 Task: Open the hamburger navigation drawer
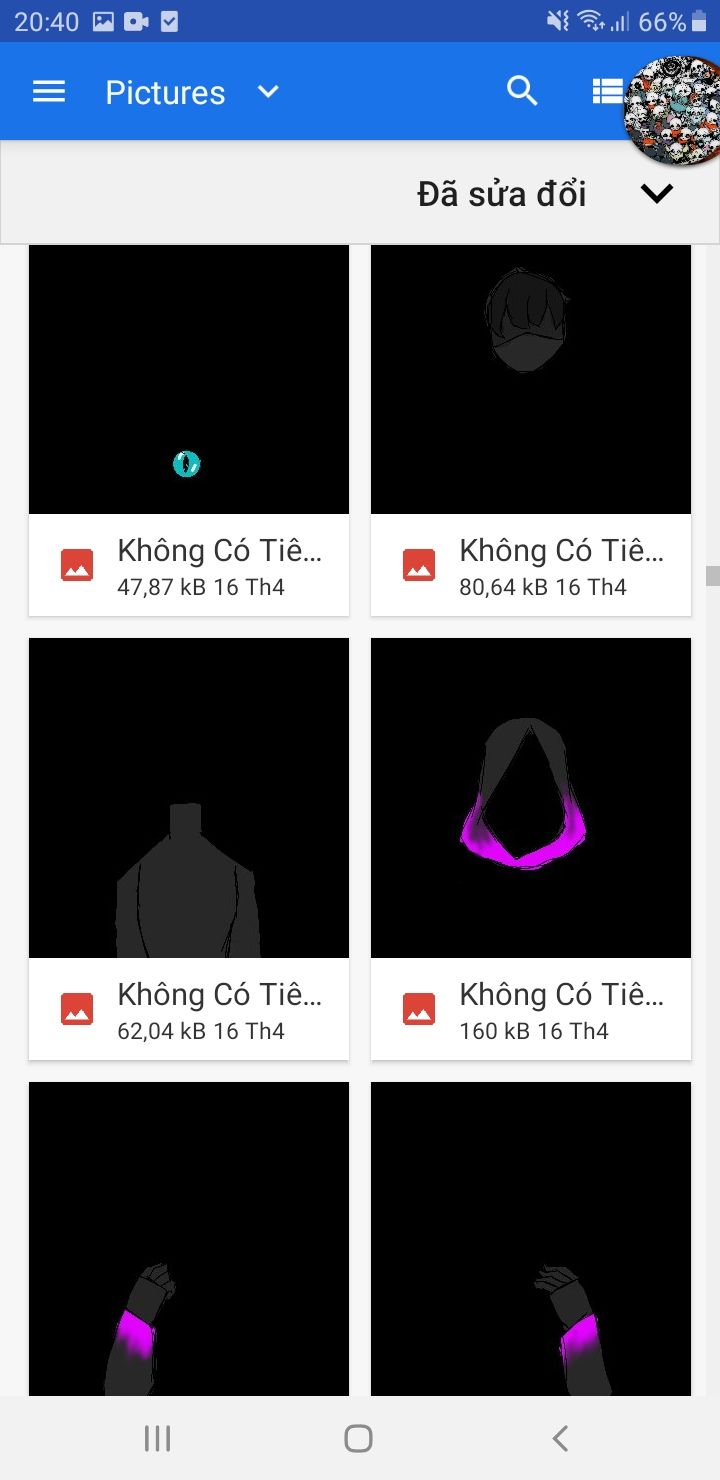pyautogui.click(x=49, y=92)
